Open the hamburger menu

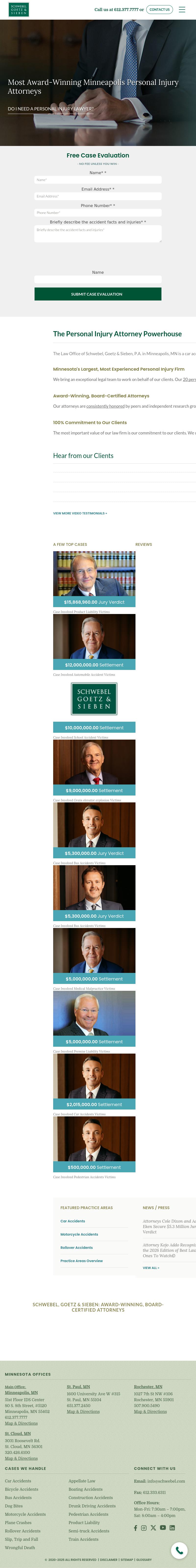click(x=181, y=10)
